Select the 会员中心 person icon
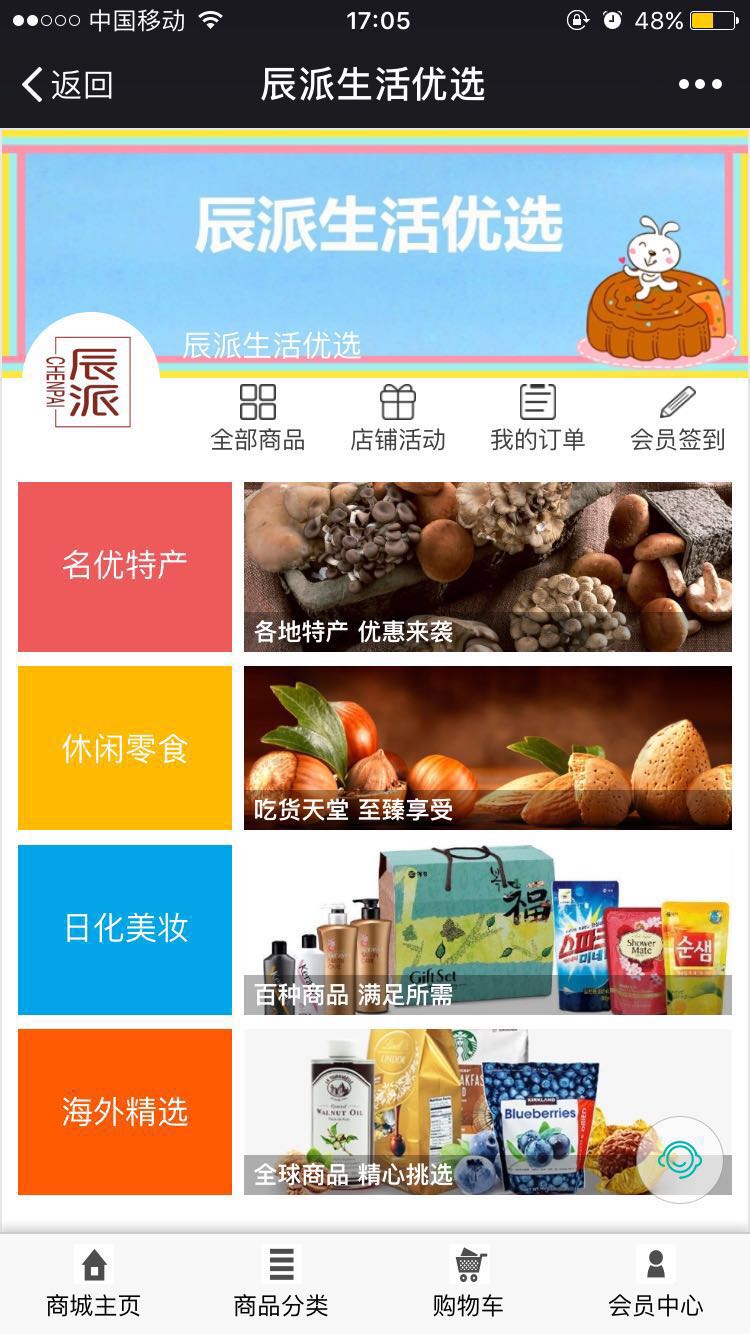Viewport: 750px width, 1334px height. coord(656,1266)
